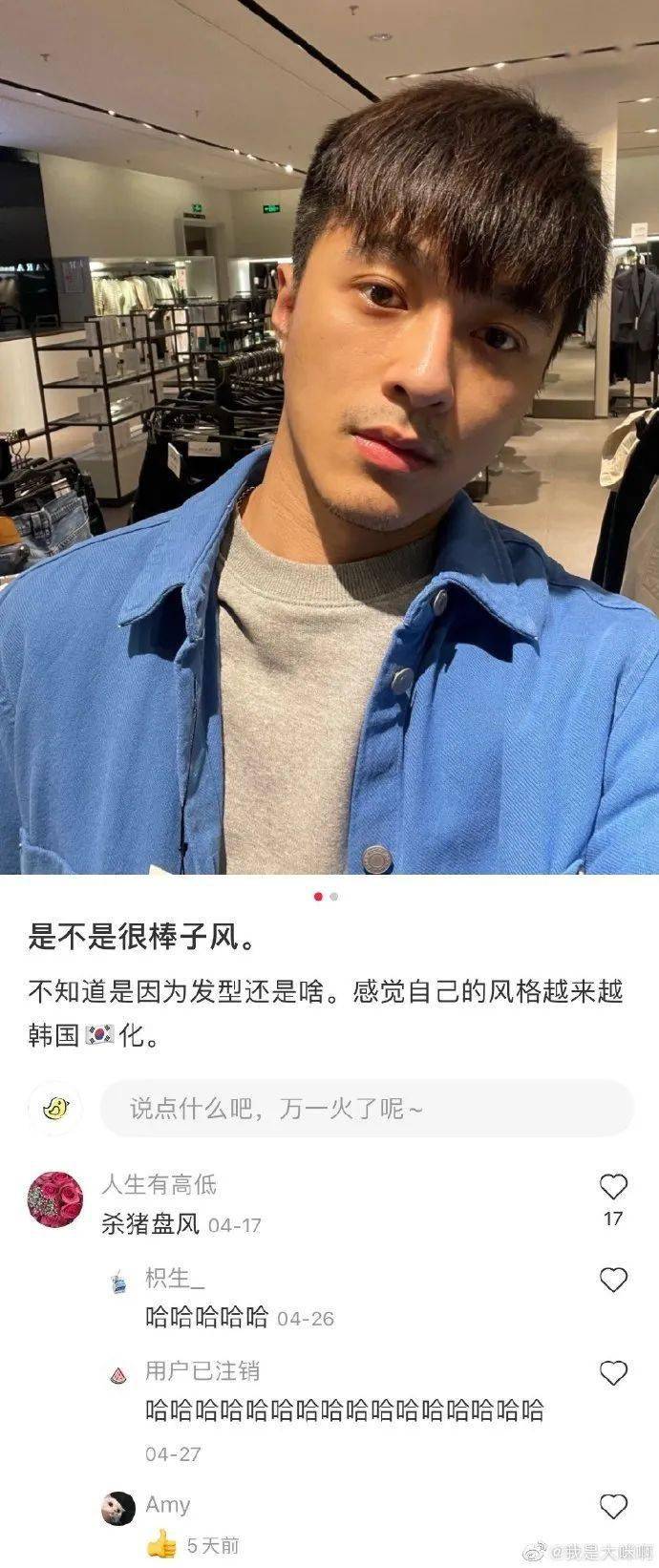Like Amy's thumbs-up reply
Viewport: 659px width, 1568px height.
(x=613, y=1506)
